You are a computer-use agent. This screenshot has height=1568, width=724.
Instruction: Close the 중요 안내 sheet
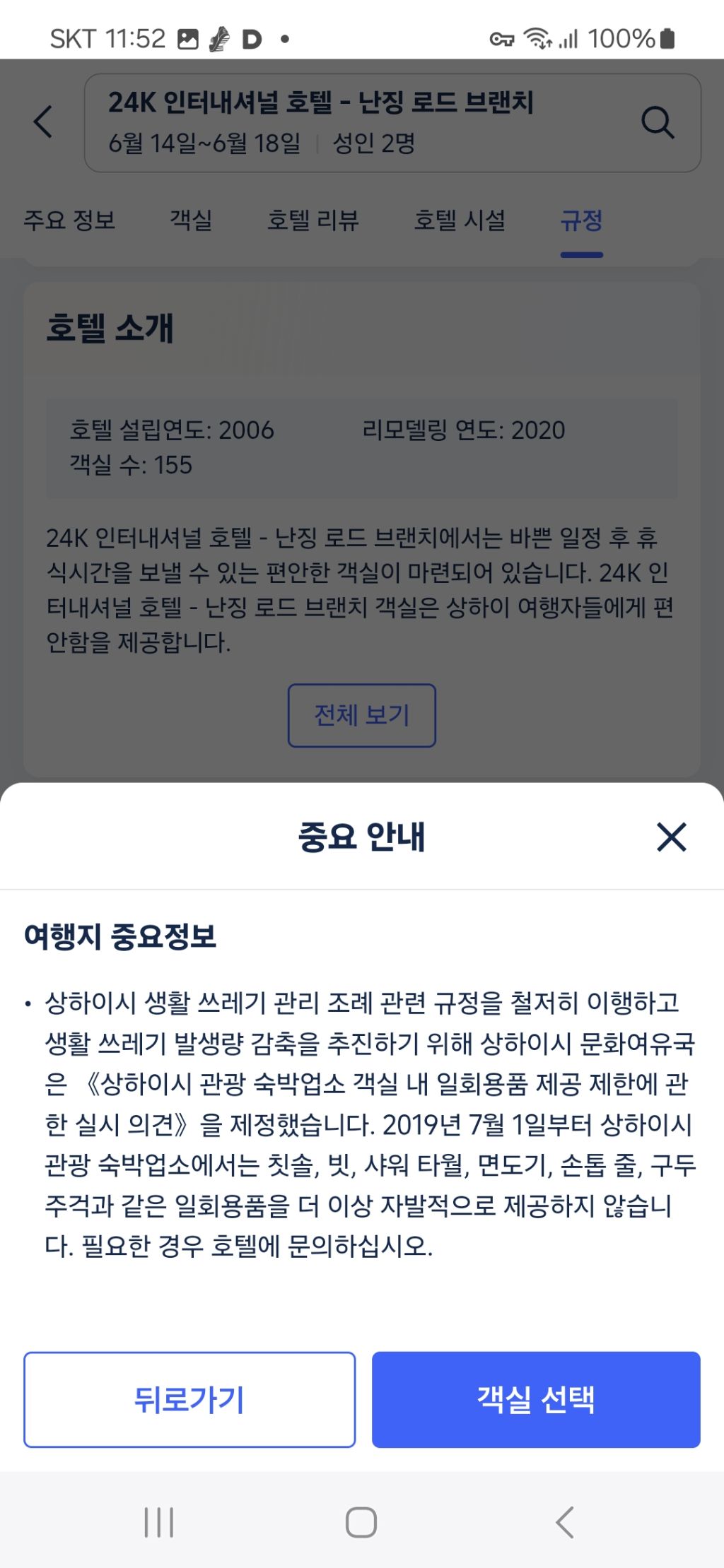point(671,837)
